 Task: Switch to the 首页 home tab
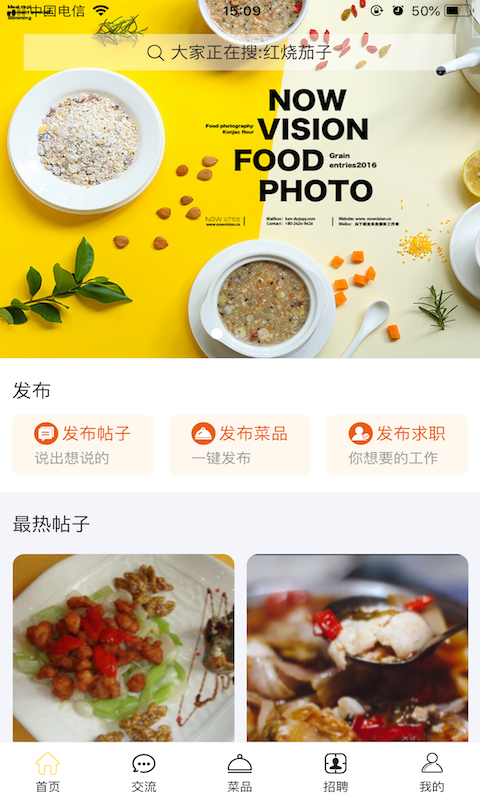coord(48,772)
